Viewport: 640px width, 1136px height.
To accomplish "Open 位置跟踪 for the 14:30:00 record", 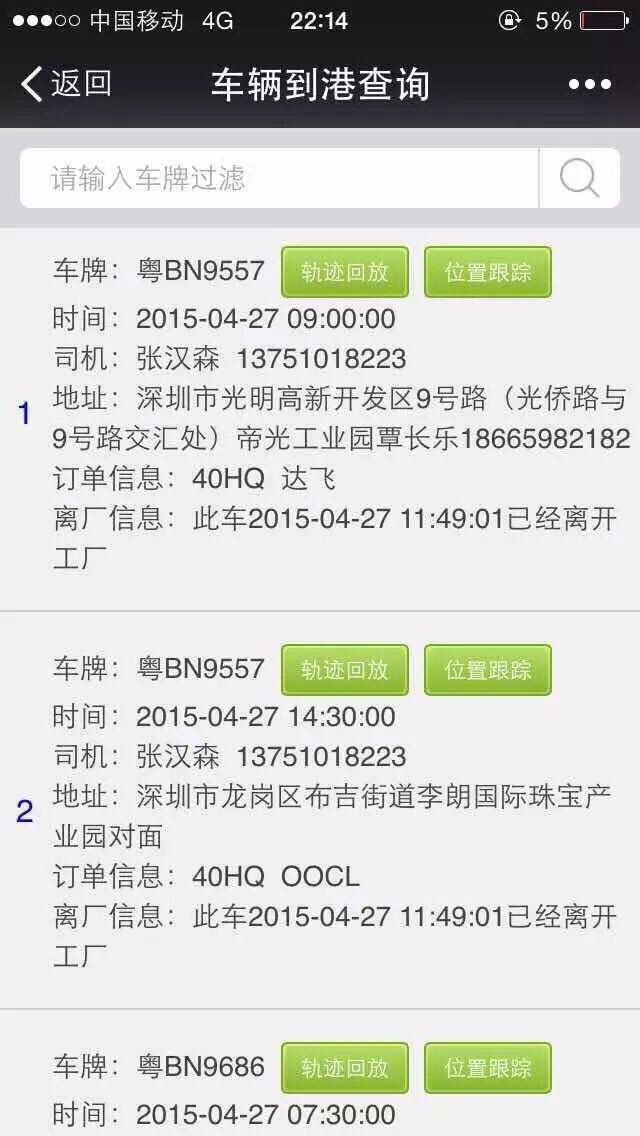I will 488,669.
